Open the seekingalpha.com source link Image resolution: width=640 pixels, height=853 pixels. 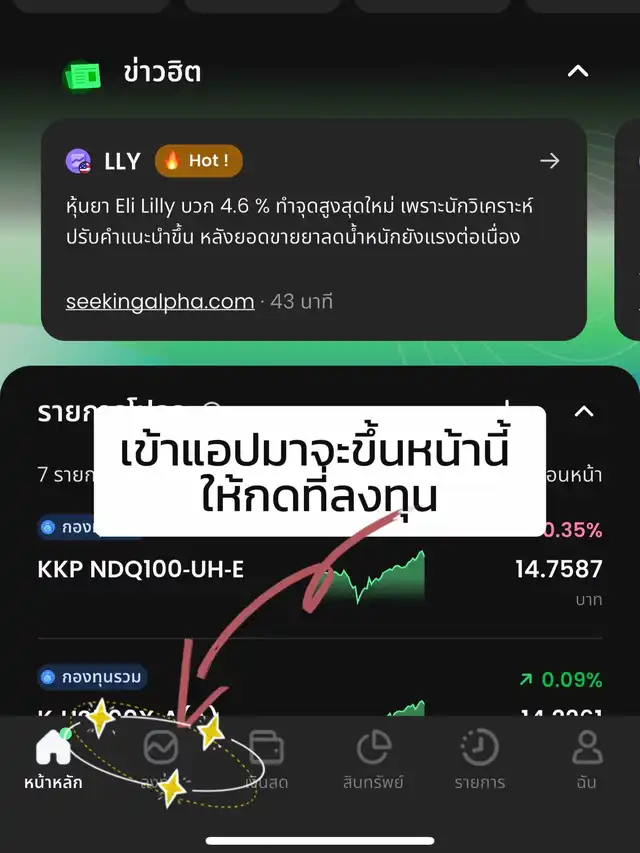pyautogui.click(x=160, y=301)
